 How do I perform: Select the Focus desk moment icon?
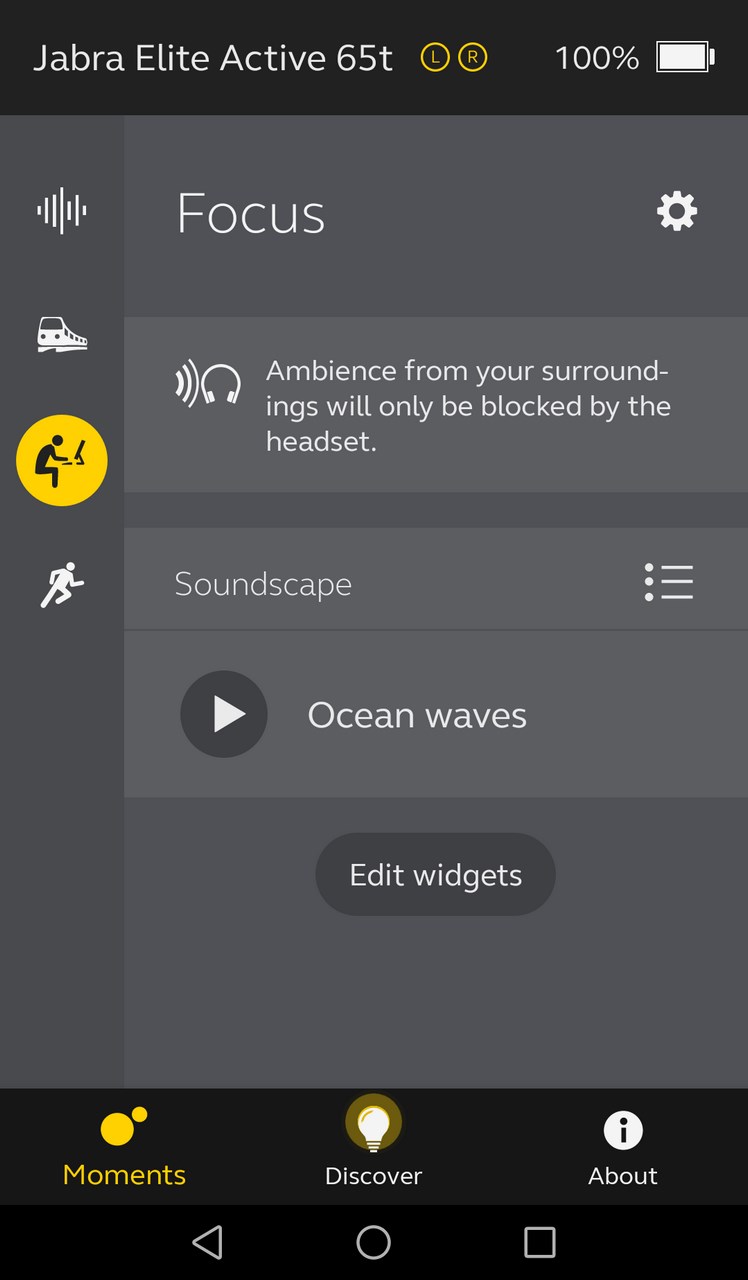click(62, 460)
